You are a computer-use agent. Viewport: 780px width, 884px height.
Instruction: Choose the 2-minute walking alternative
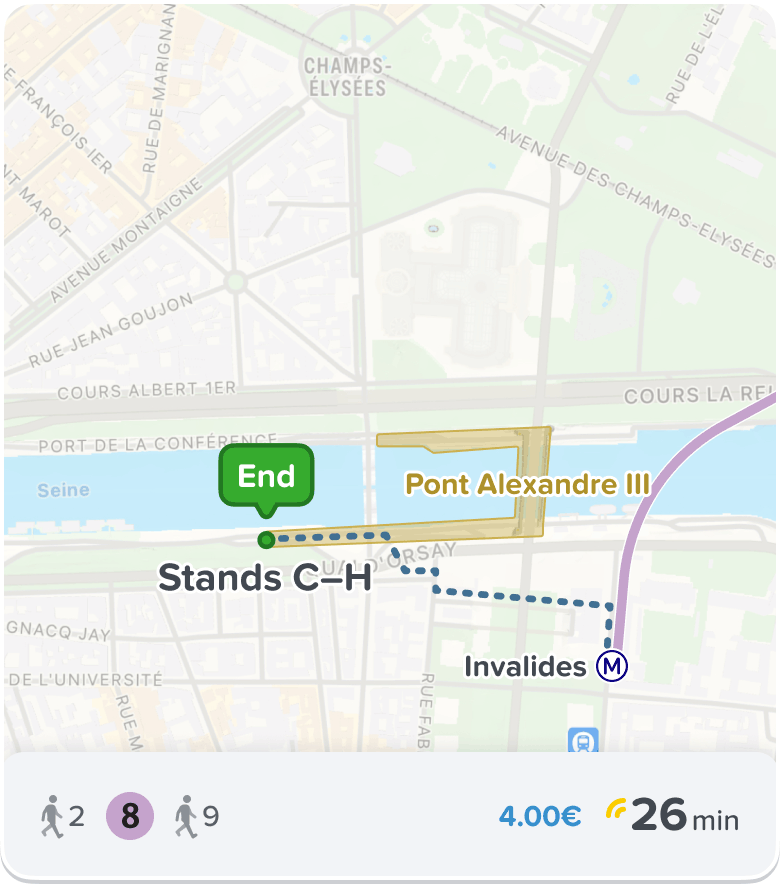62,817
